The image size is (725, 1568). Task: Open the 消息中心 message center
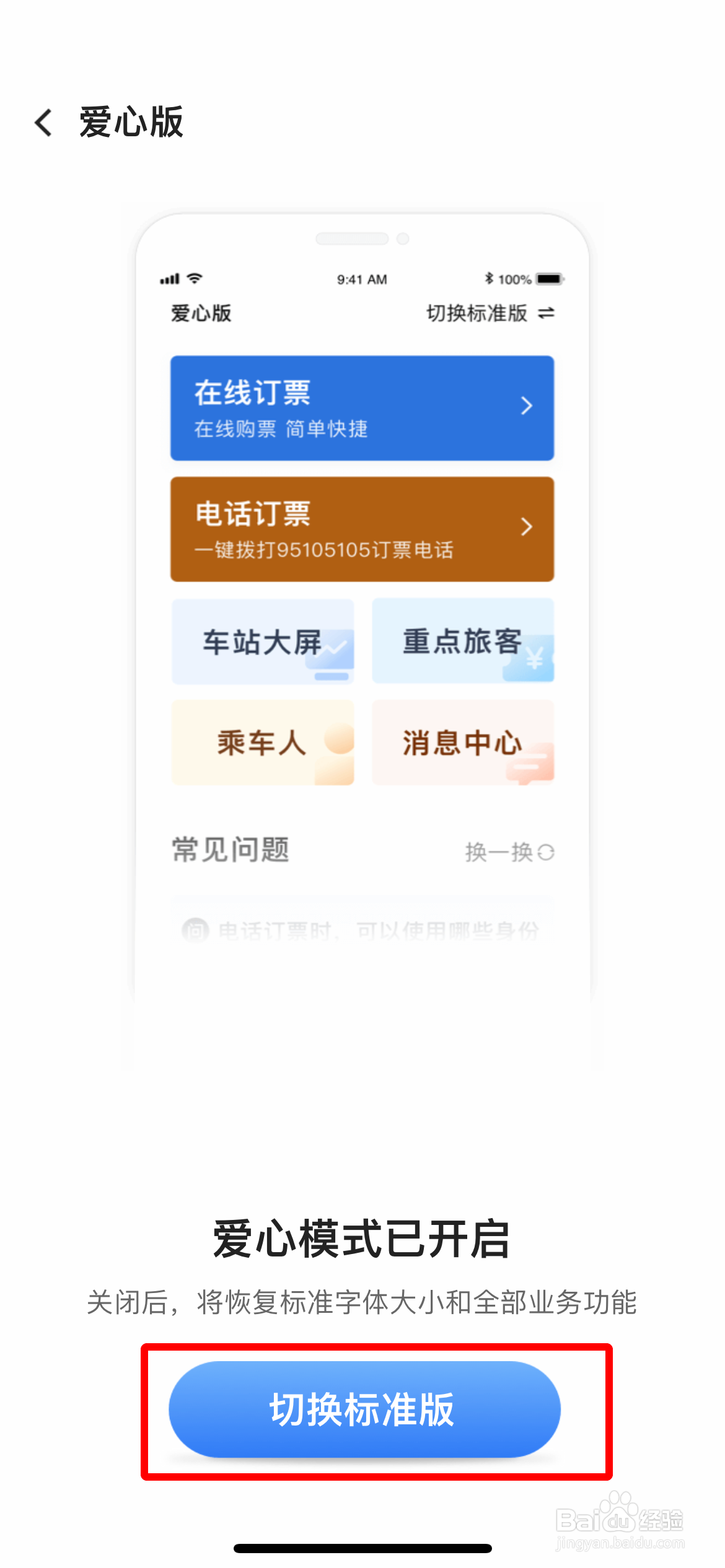pos(462,743)
